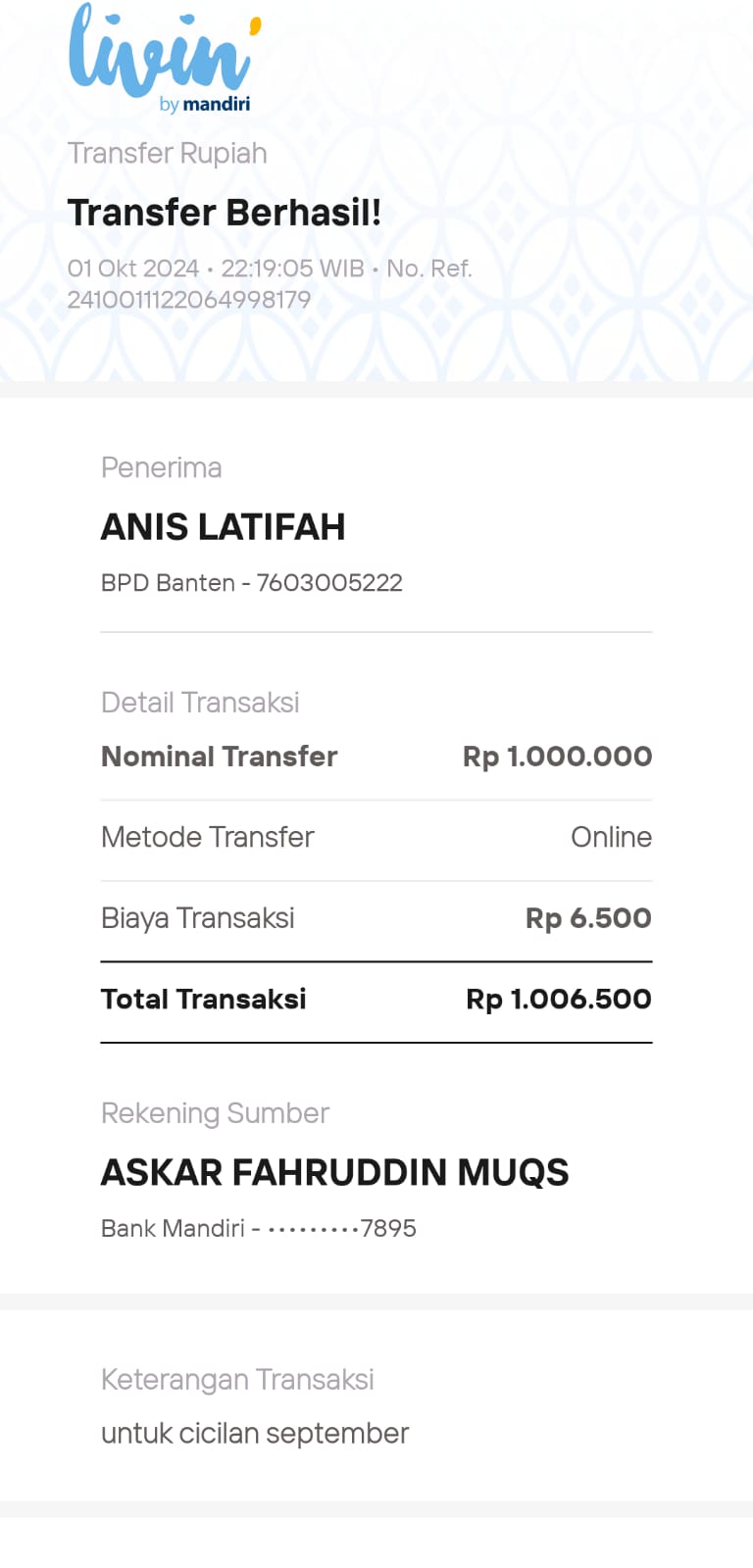Click the Transfer Rupiah label
The width and height of the screenshot is (753, 1568).
167,153
